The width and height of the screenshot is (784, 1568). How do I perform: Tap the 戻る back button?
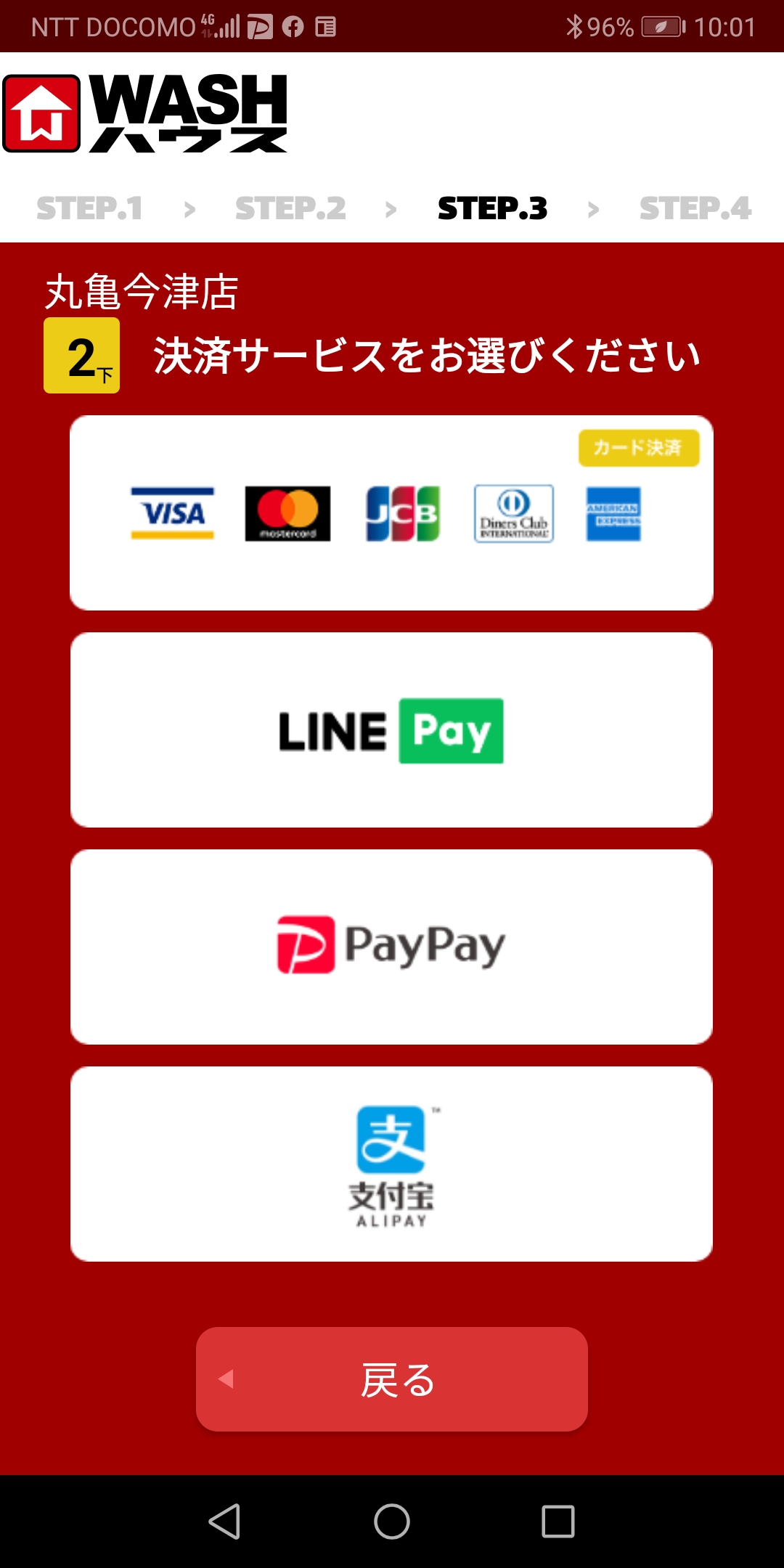[x=392, y=1379]
